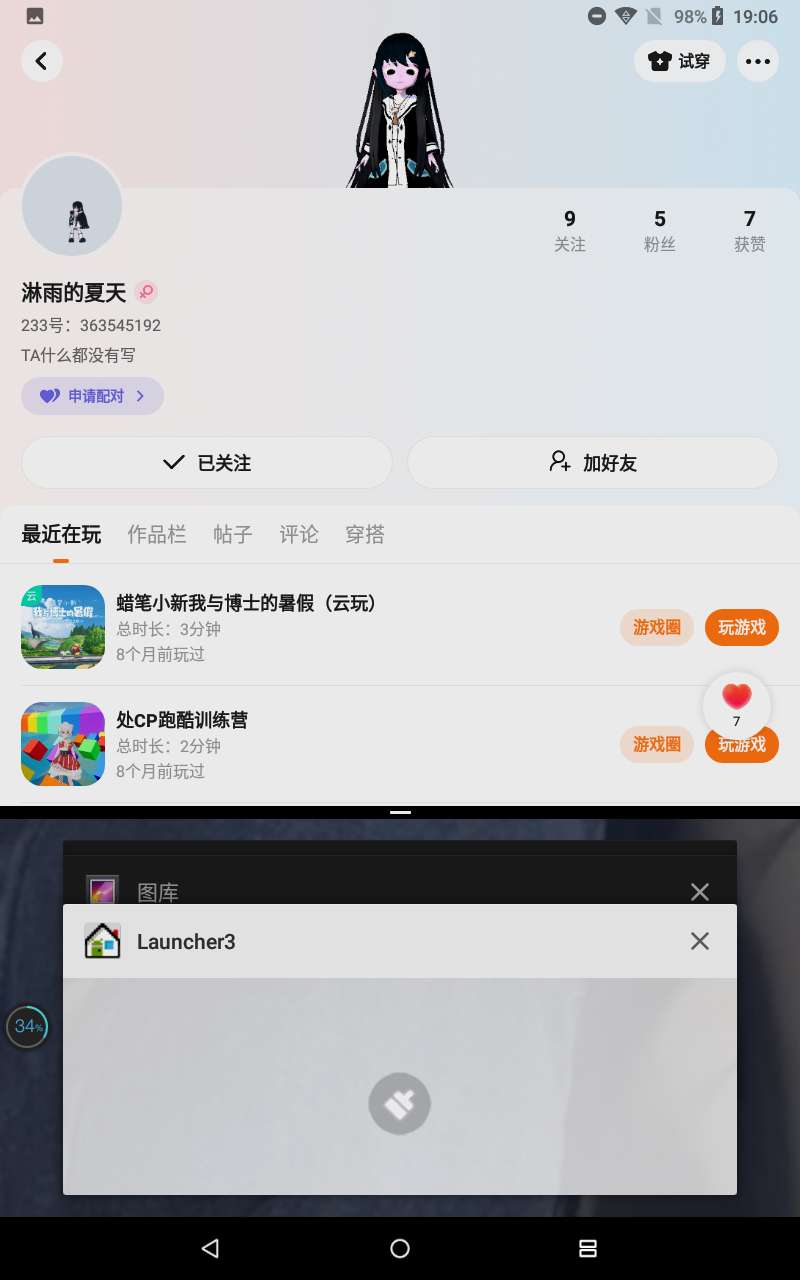View the 关注 following list
800x1280 pixels.
570,230
